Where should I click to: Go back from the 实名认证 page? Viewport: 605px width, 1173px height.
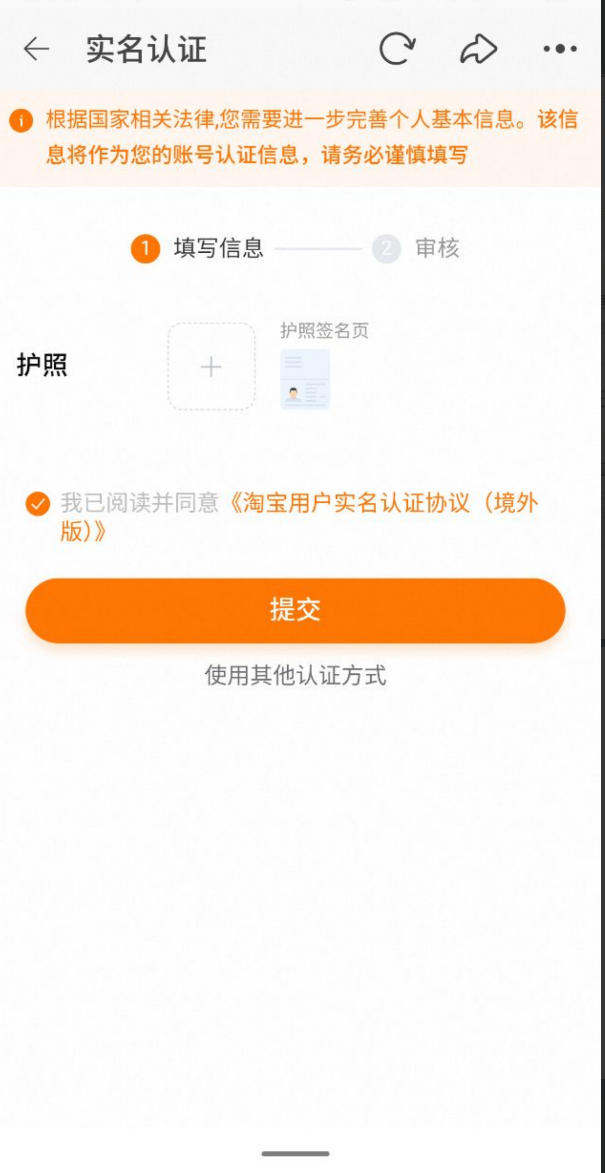(36, 49)
